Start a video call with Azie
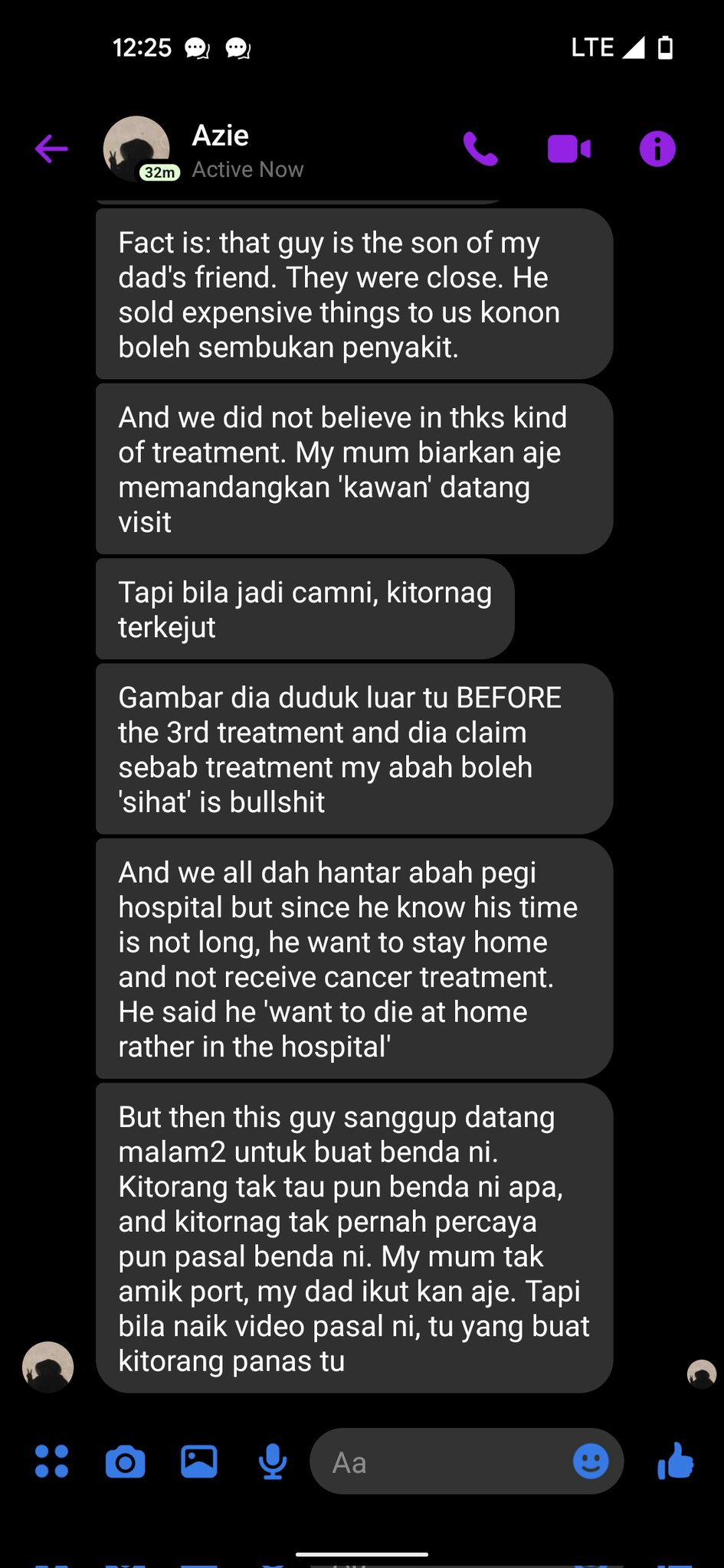The height and width of the screenshot is (1568, 724). [x=568, y=149]
